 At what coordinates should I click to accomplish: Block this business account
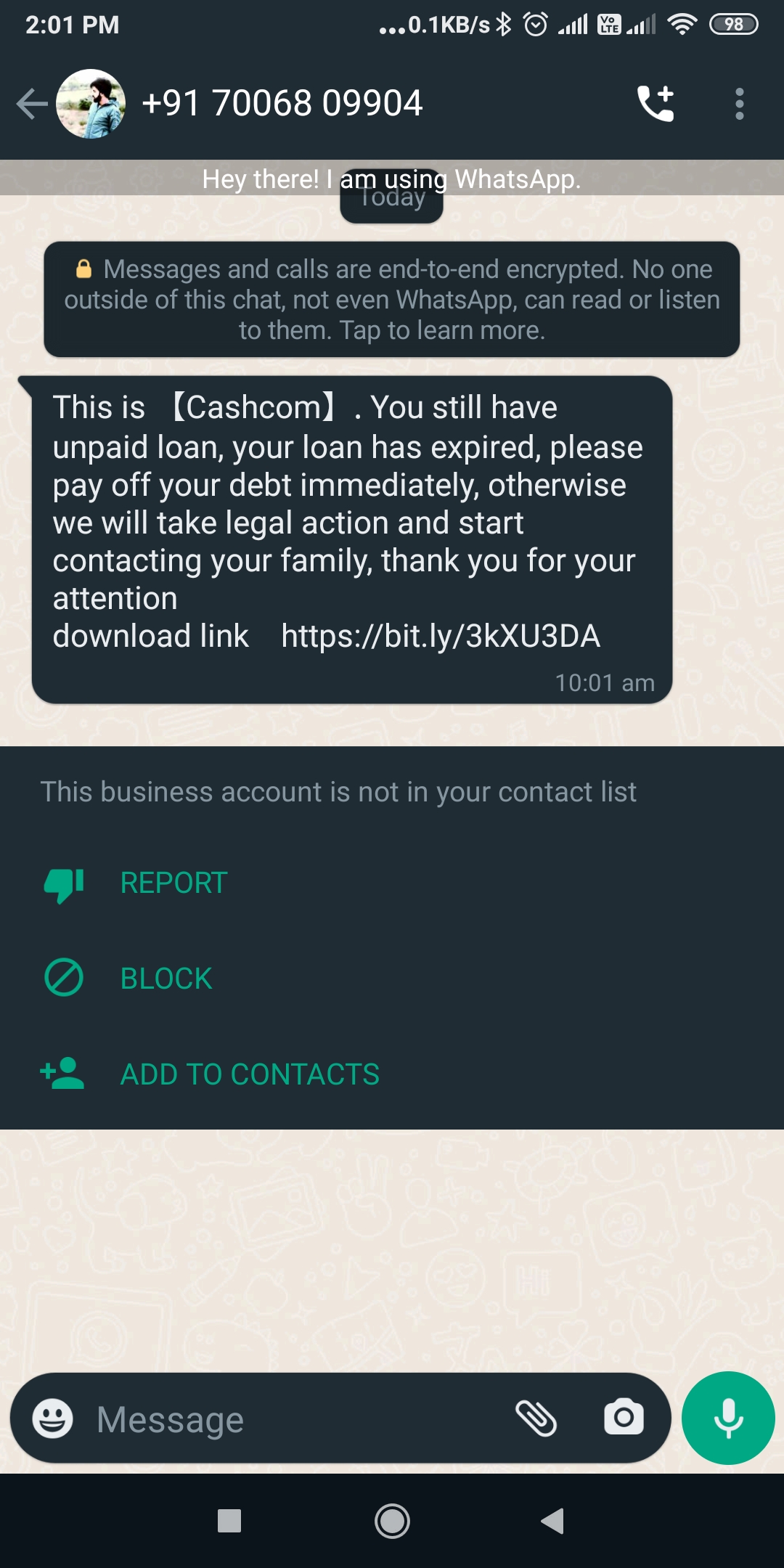tap(166, 979)
